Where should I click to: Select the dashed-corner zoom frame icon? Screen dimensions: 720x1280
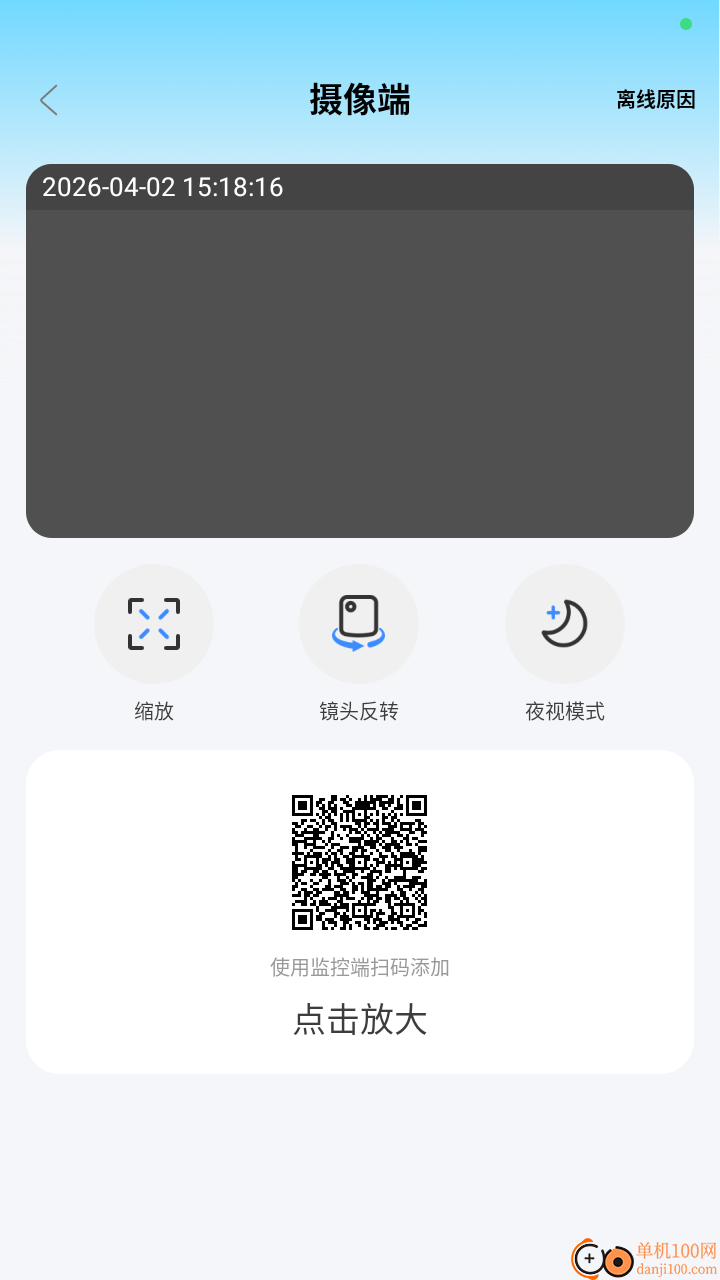coord(154,623)
